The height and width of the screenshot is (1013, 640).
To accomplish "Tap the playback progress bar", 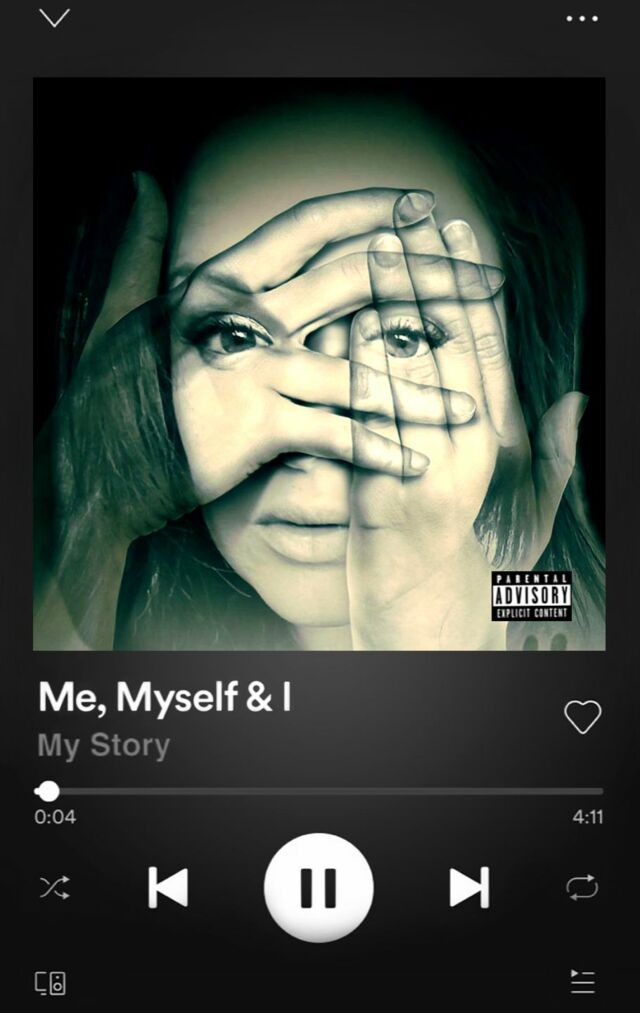I will [320, 791].
